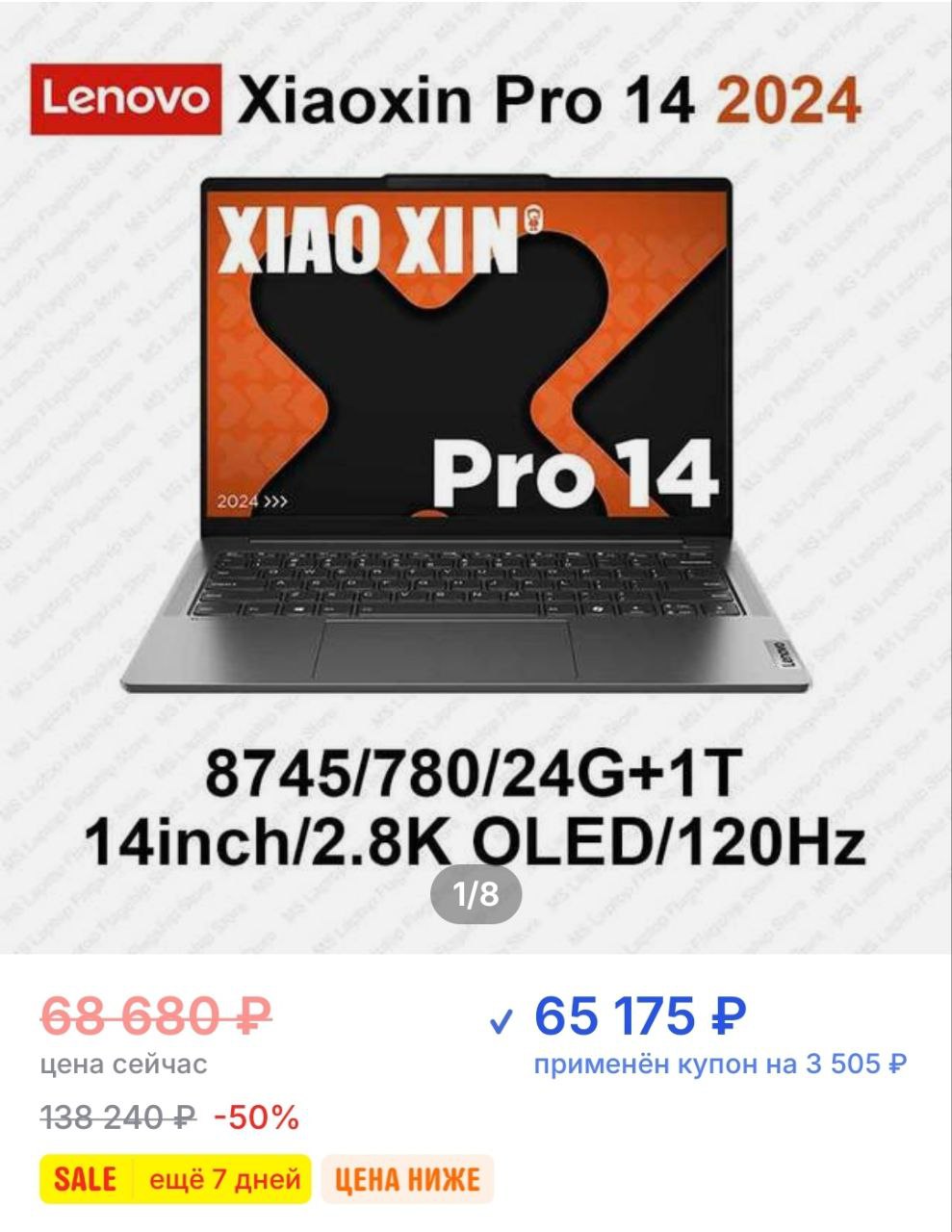Select the 65 175 ₽ coupon price option
Image resolution: width=952 pixels, height=1232 pixels.
[640, 1017]
